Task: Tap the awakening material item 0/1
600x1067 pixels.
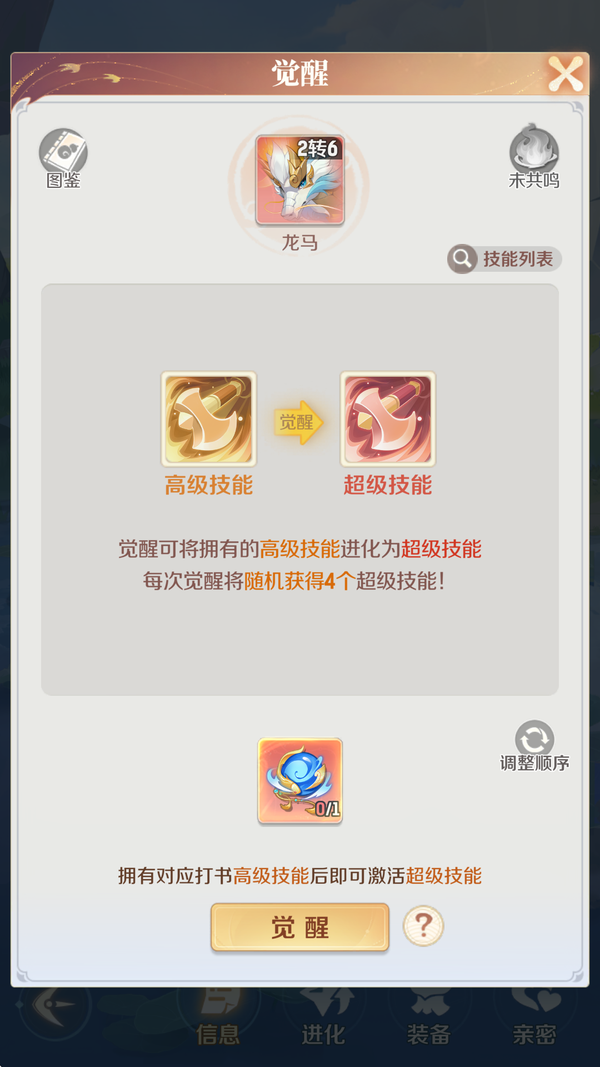Action: pos(300,781)
